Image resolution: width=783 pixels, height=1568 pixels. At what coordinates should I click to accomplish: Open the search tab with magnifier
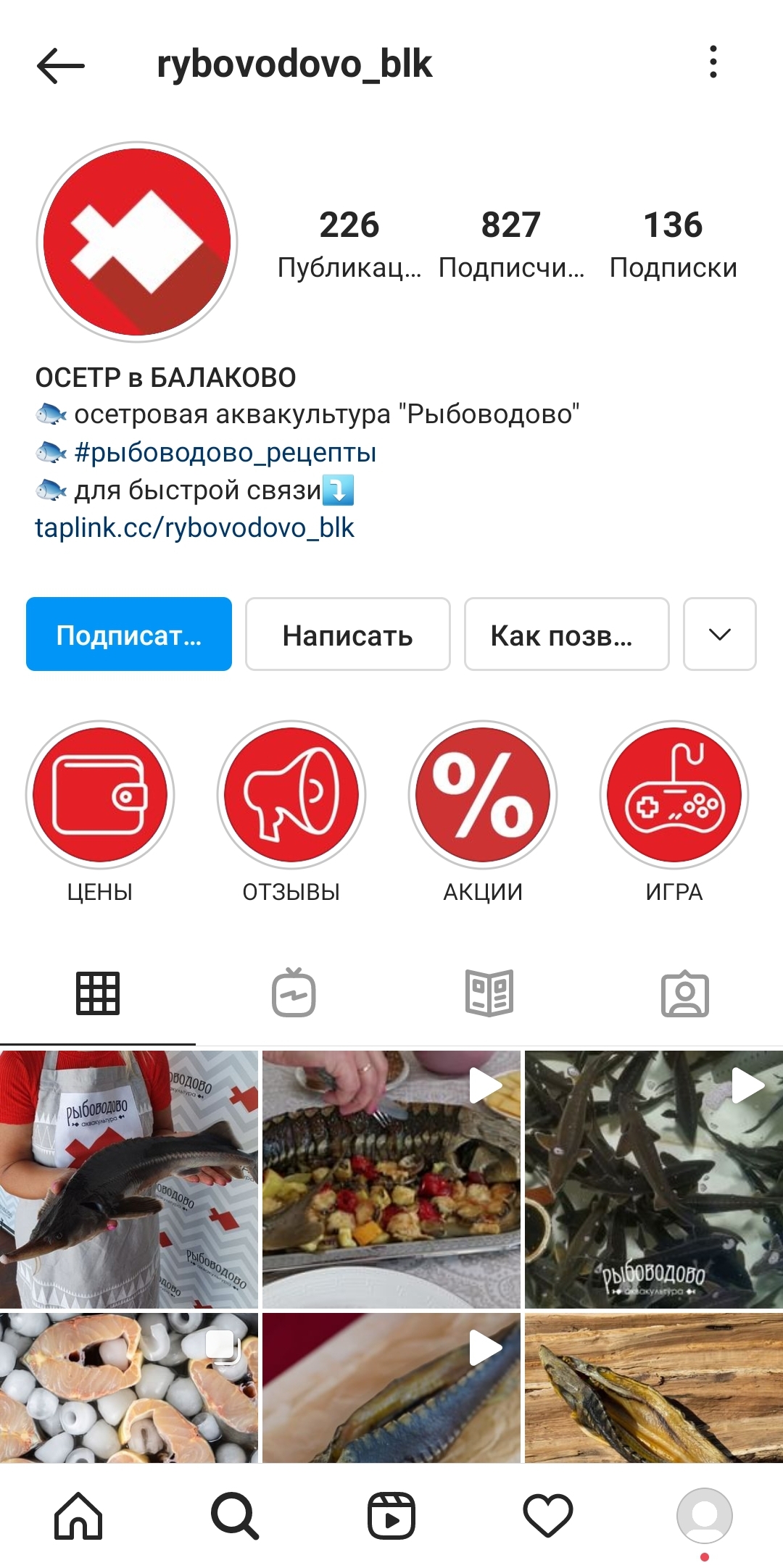[235, 1514]
